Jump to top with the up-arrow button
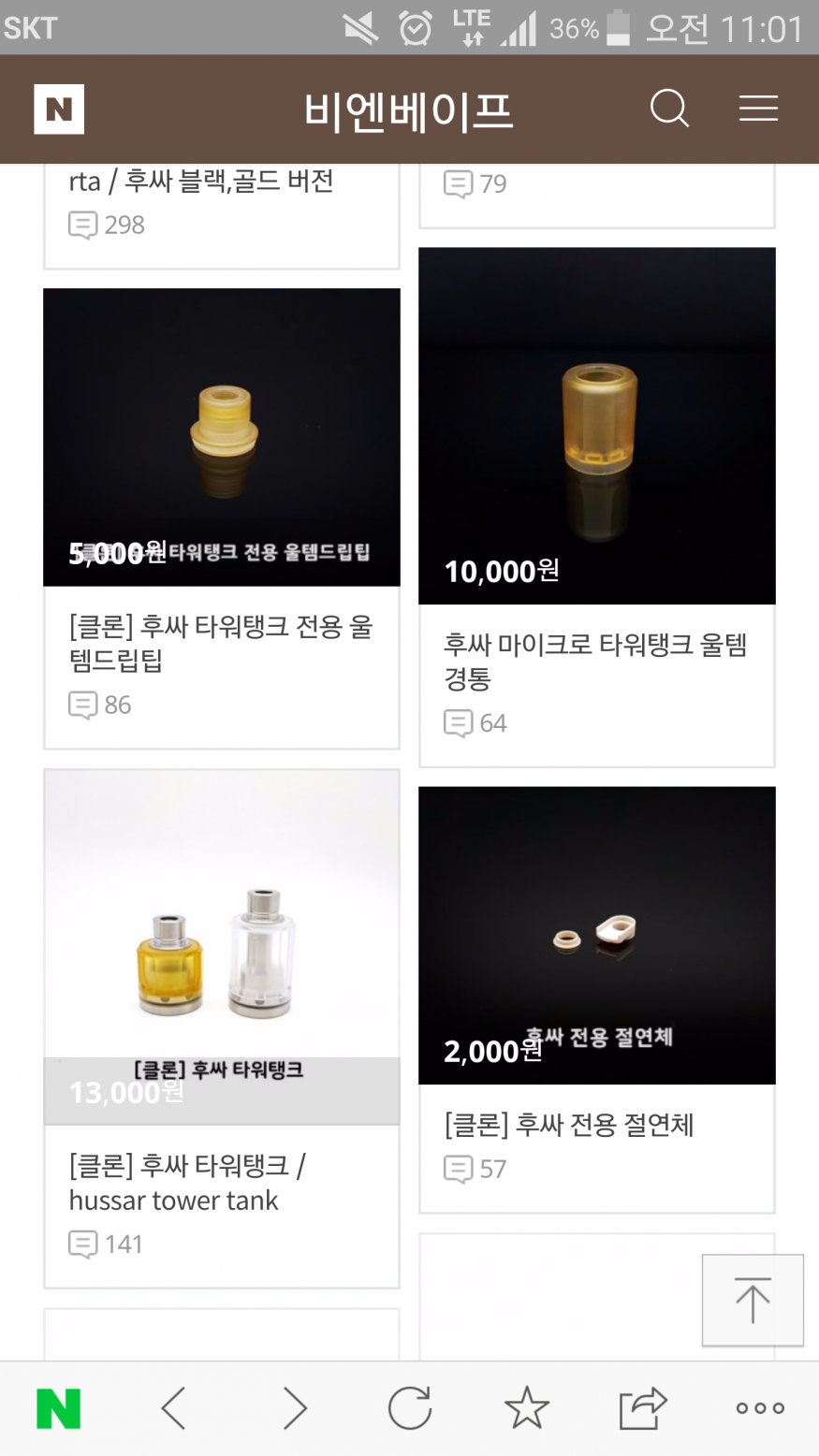This screenshot has height=1456, width=819. [753, 1300]
